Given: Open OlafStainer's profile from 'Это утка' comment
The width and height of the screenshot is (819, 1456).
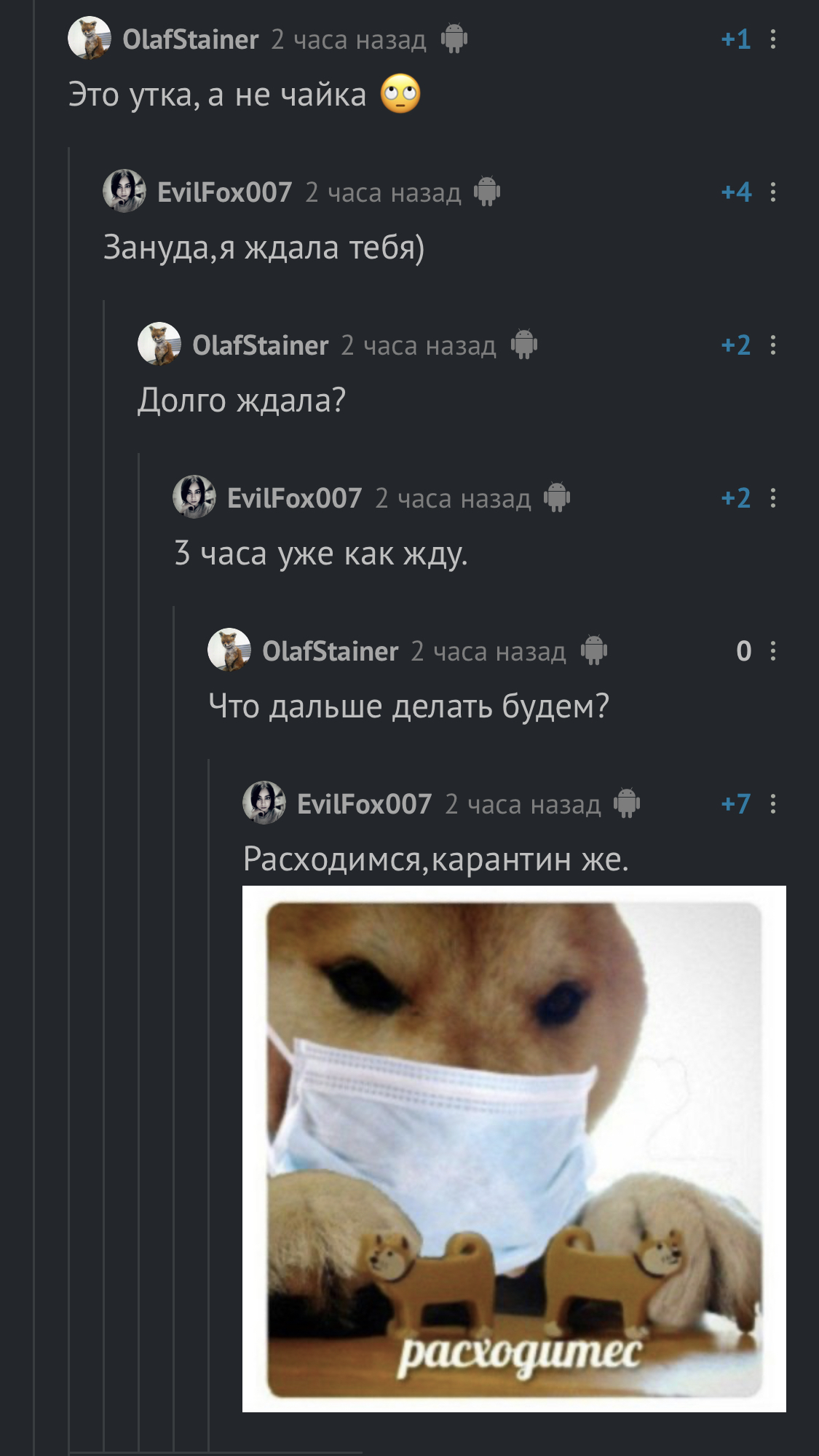Looking at the screenshot, I should [190, 39].
